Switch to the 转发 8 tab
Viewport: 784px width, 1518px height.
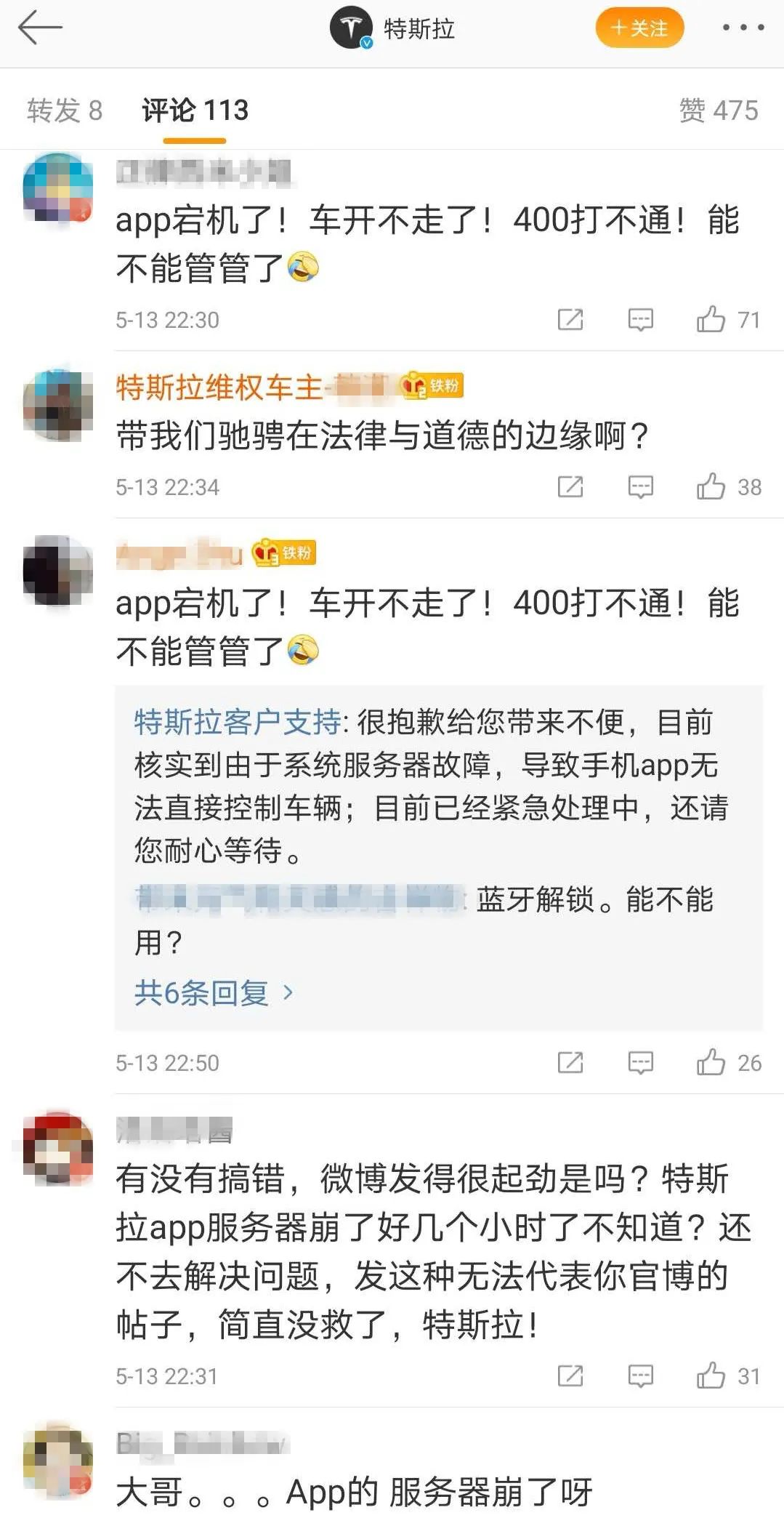coord(65,111)
